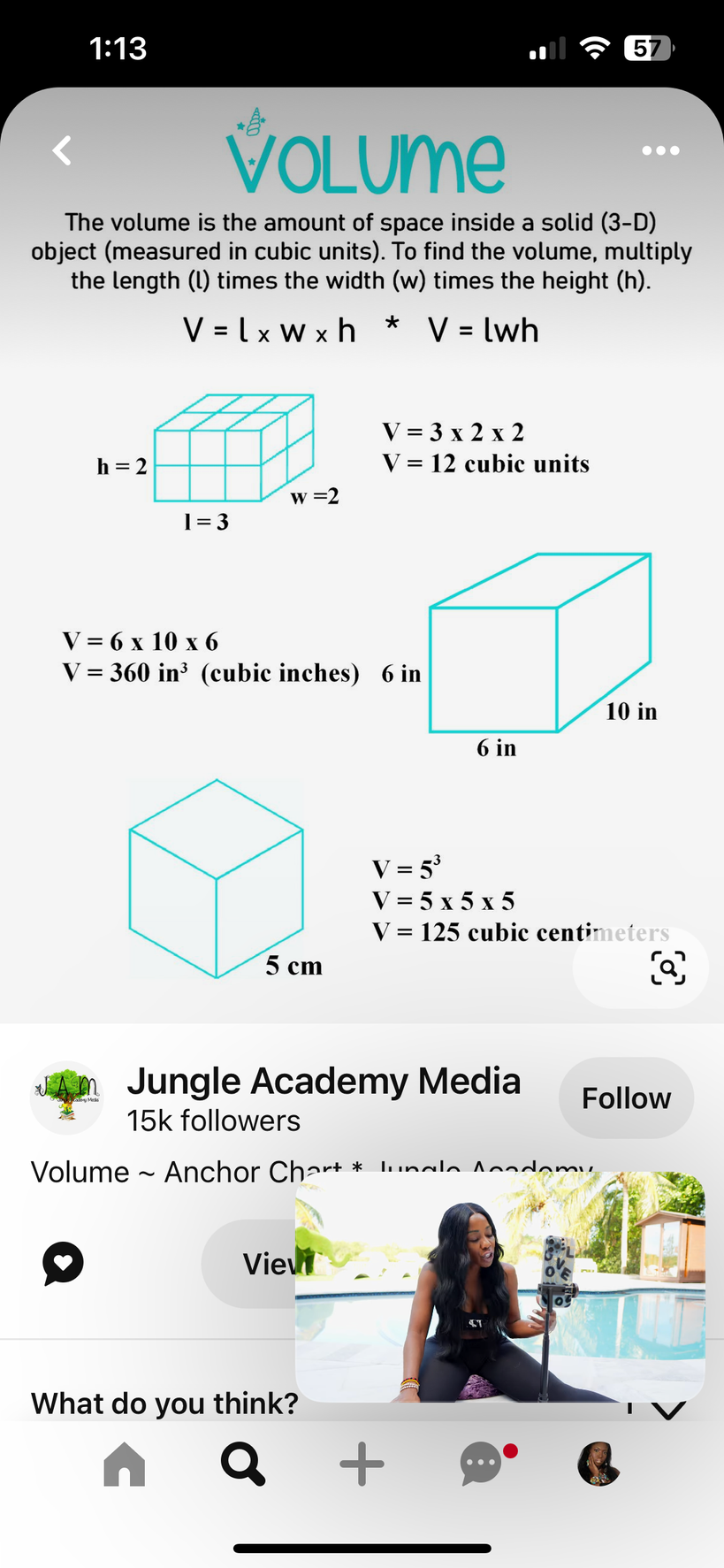Viewport: 724px width, 1568px height.
Task: Expand the What do you think section
Action: point(668,1405)
